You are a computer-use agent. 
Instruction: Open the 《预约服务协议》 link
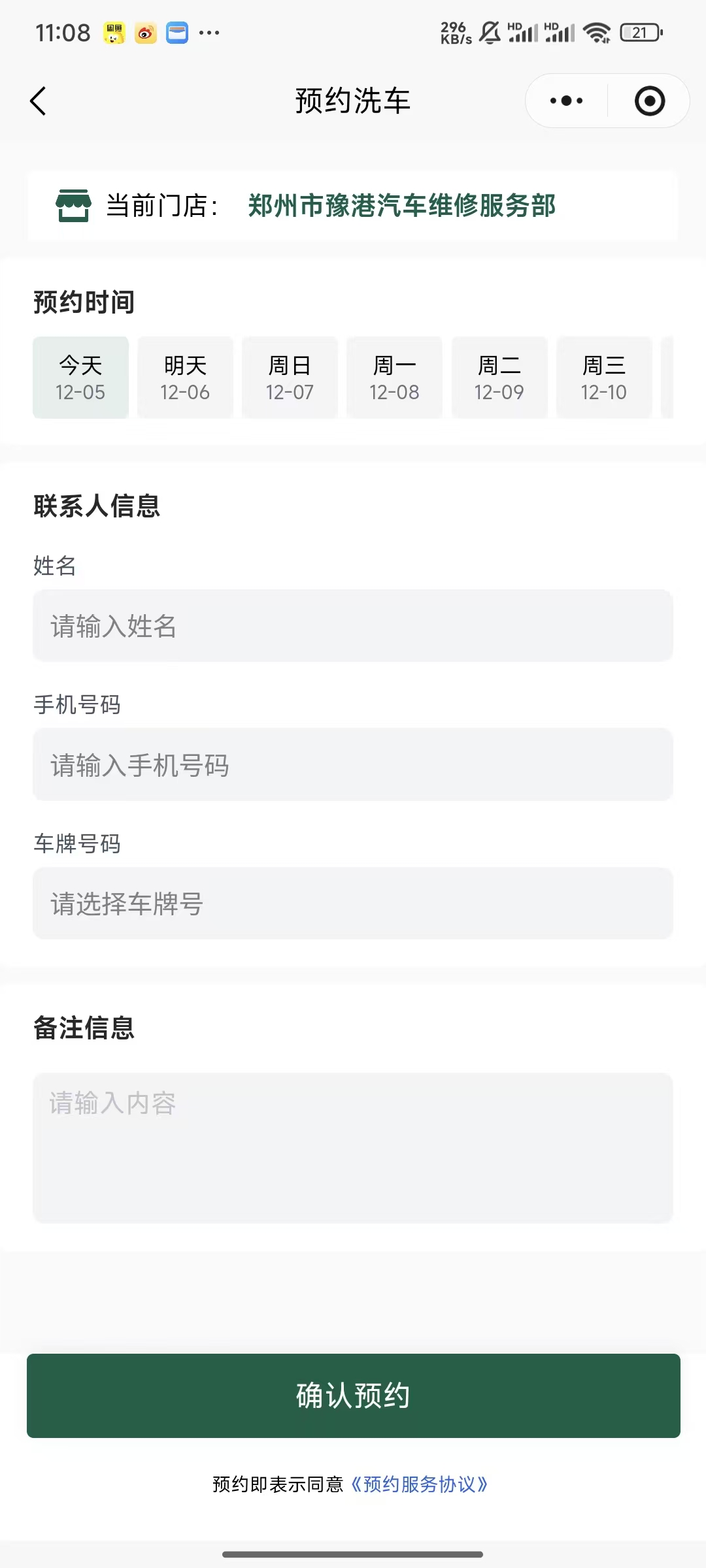coord(419,1484)
